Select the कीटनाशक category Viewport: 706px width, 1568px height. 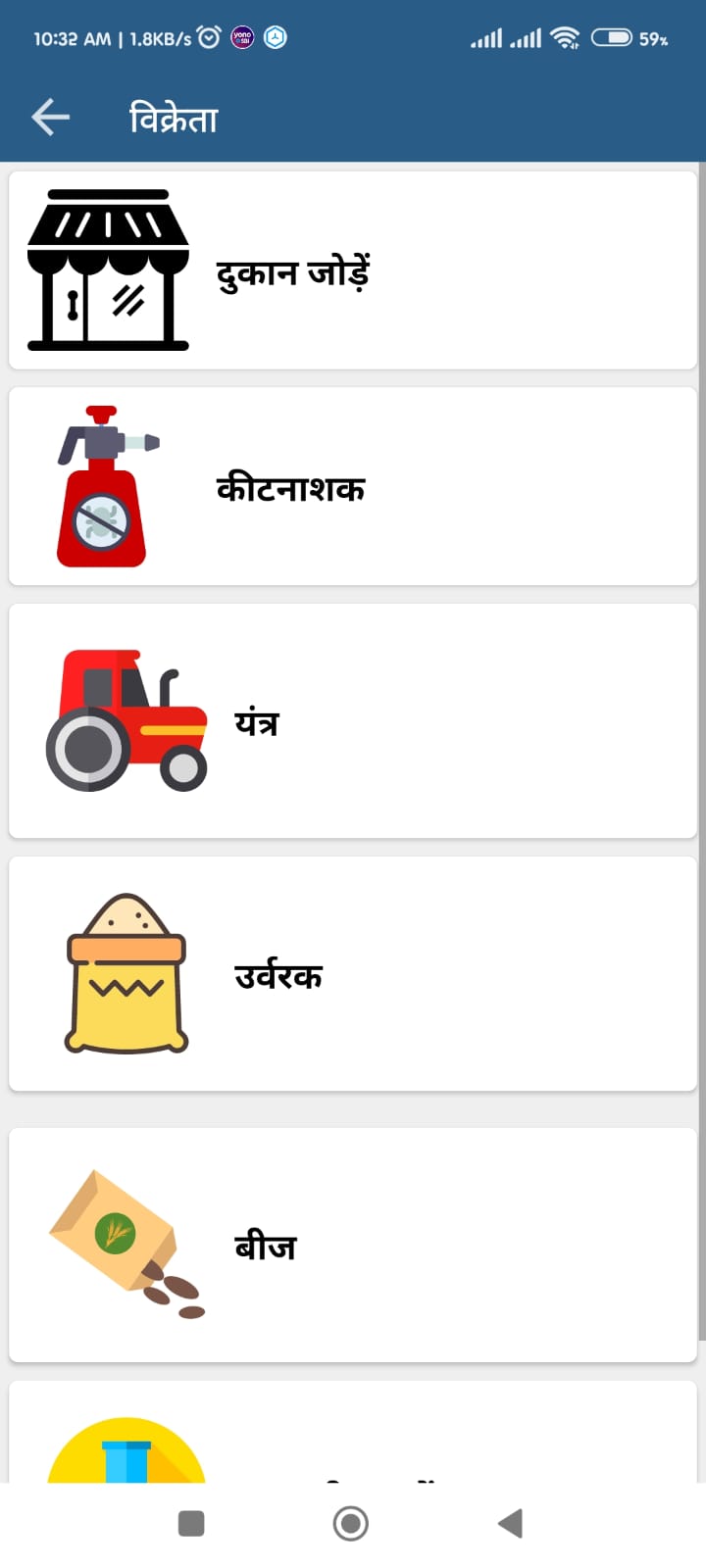[353, 486]
